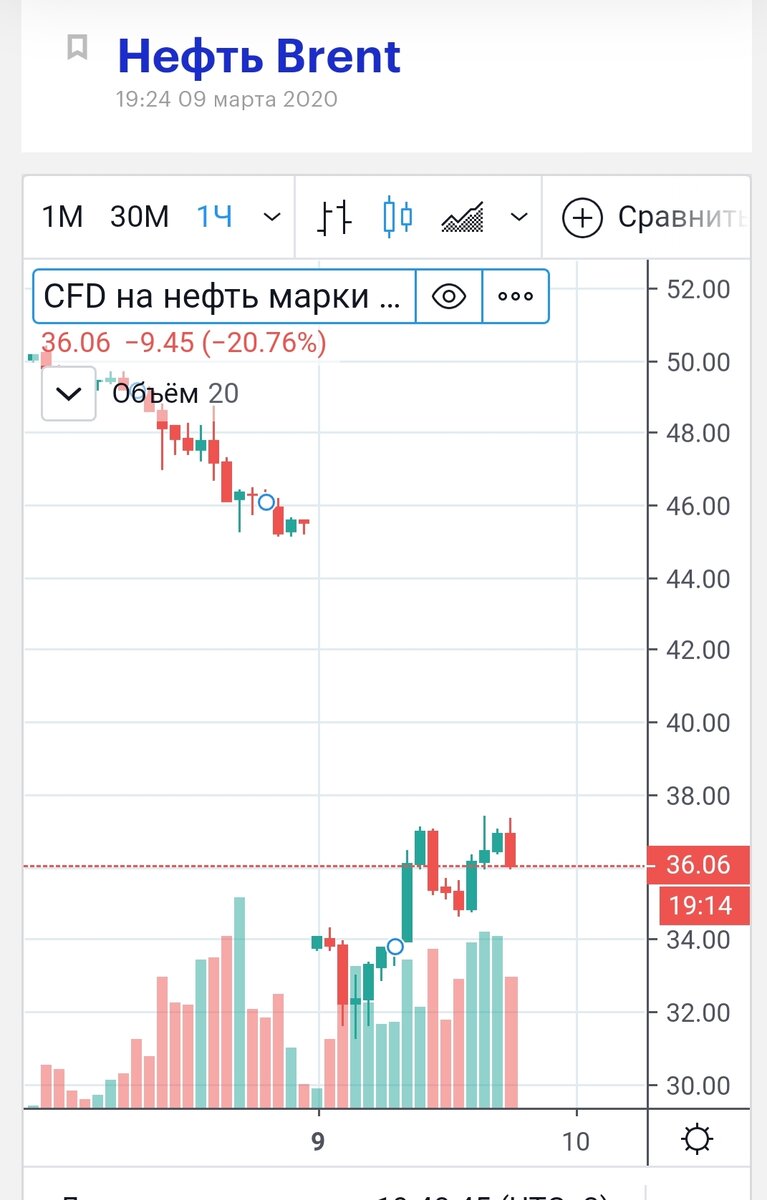Switch to area chart style
This screenshot has height=1200, width=767.
coord(462,217)
